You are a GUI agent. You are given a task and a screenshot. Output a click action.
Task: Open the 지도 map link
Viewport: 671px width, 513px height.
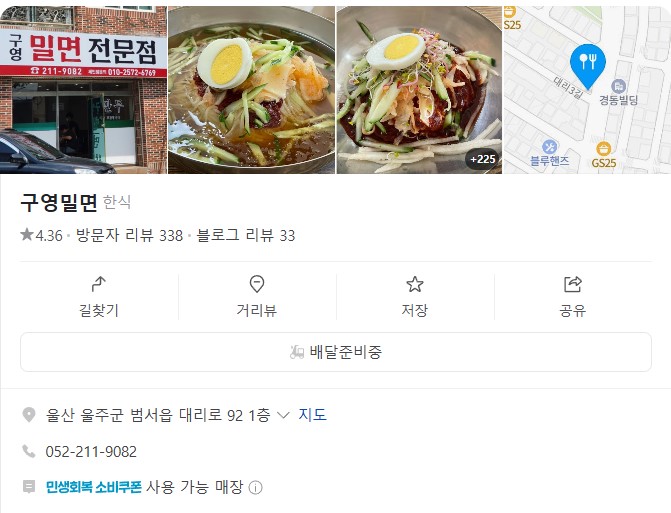[x=312, y=415]
